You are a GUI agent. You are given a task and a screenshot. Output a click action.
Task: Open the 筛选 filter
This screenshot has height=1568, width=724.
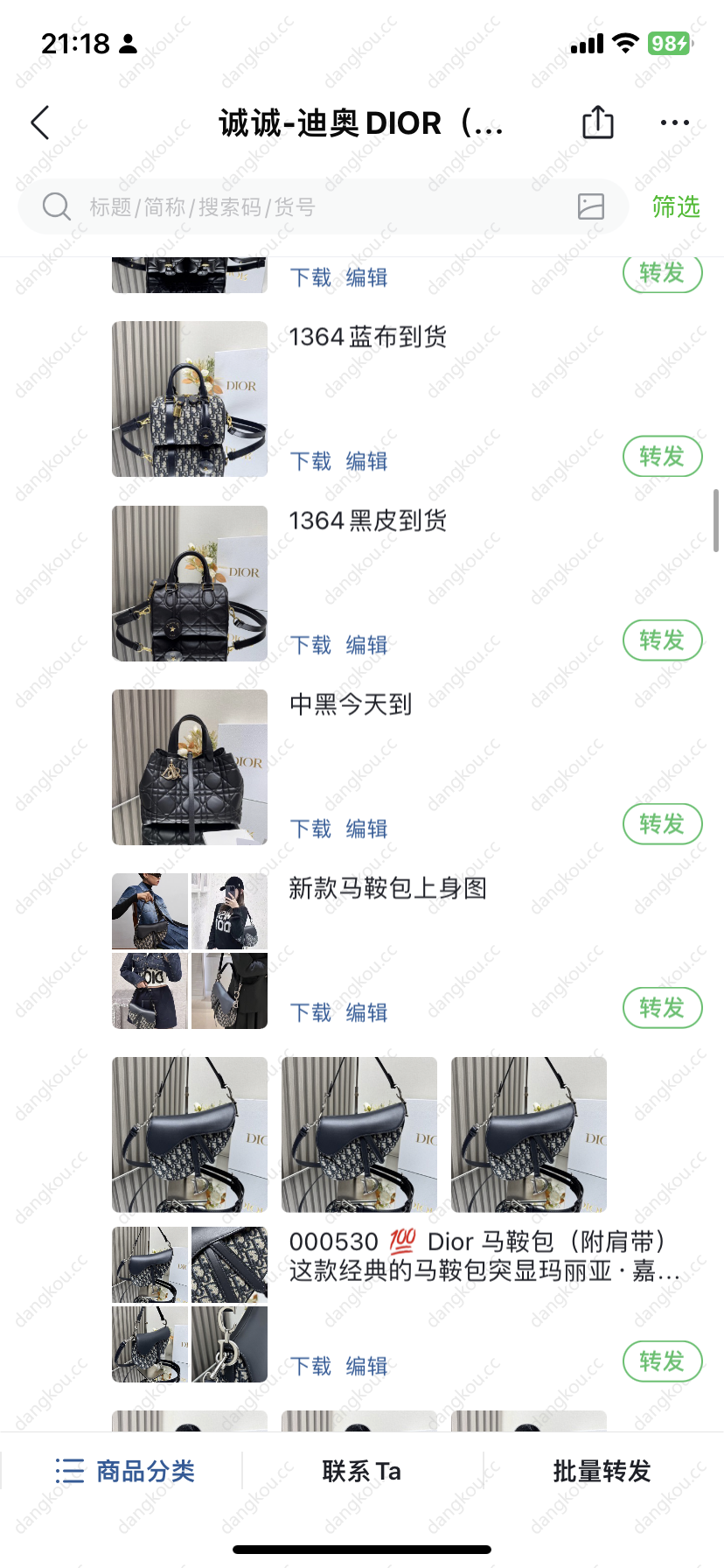(676, 207)
